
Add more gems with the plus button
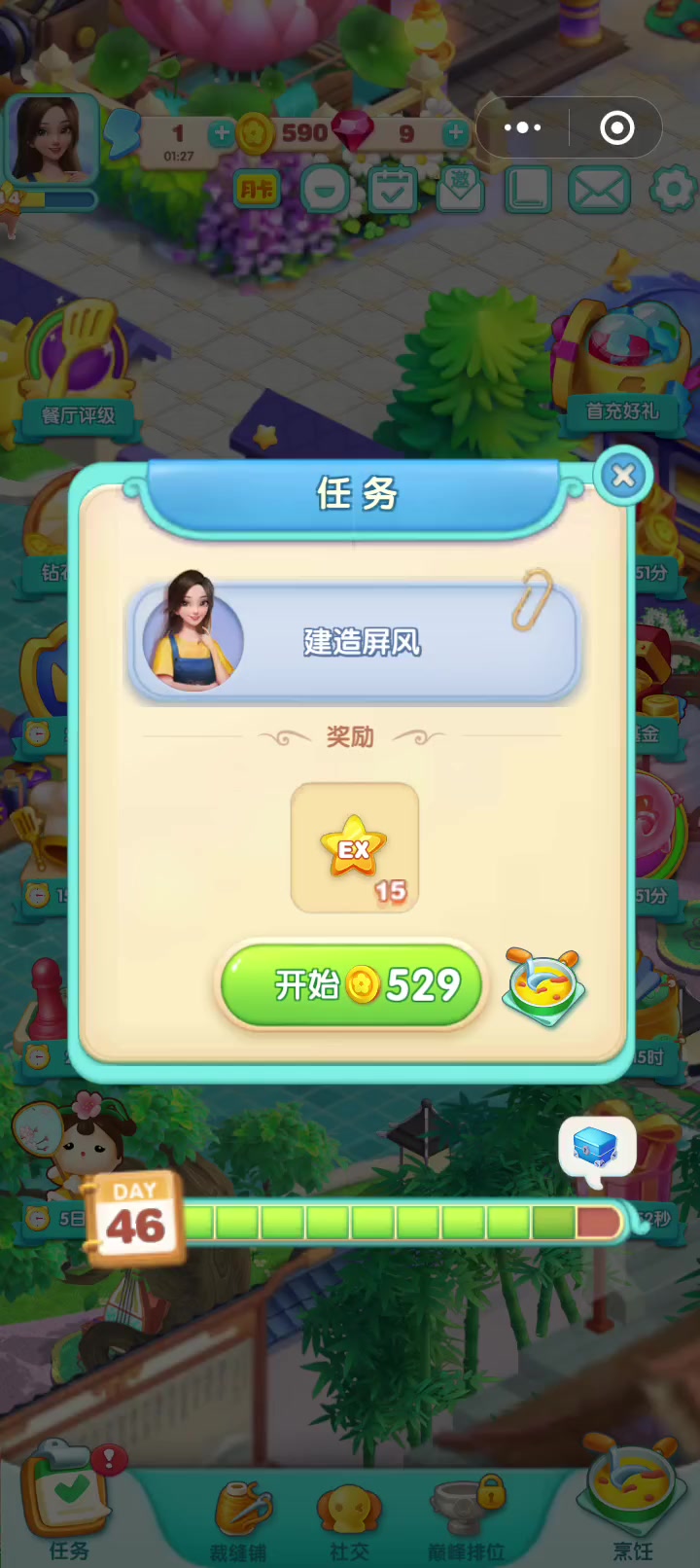(x=455, y=133)
